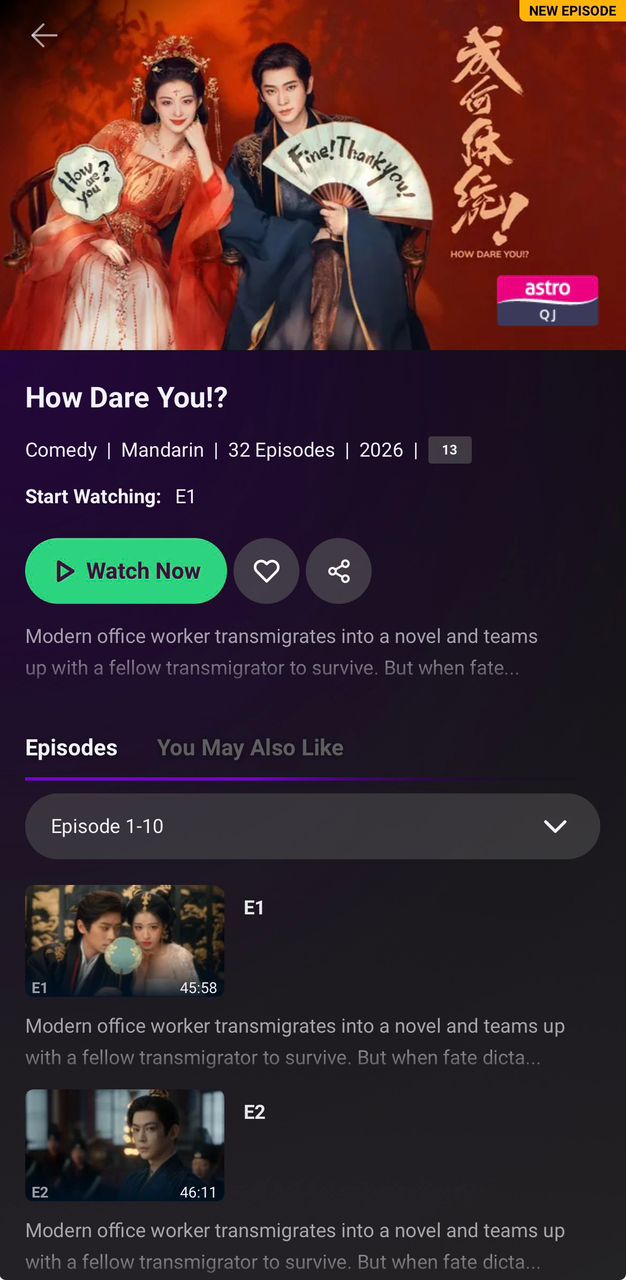Open the Episode 1-10 range dropdown
Viewport: 626px width, 1280px height.
312,826
